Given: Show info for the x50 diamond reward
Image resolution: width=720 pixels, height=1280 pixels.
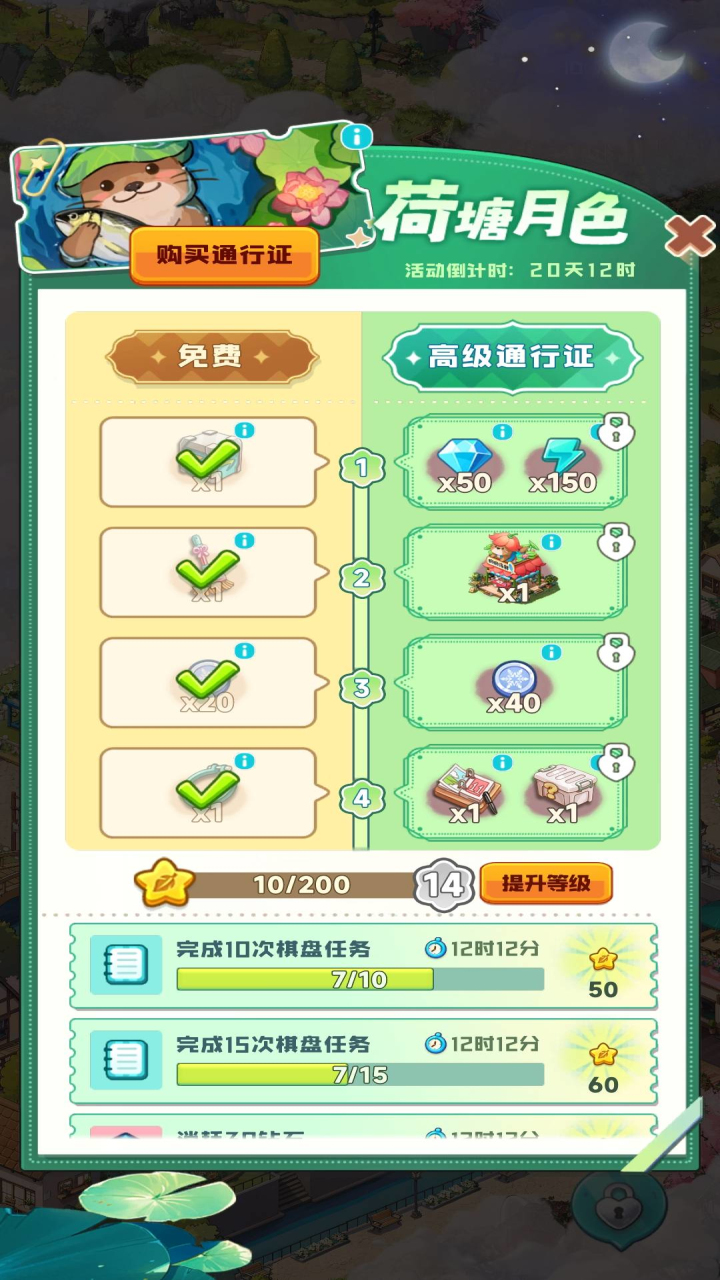Looking at the screenshot, I should click(x=502, y=432).
